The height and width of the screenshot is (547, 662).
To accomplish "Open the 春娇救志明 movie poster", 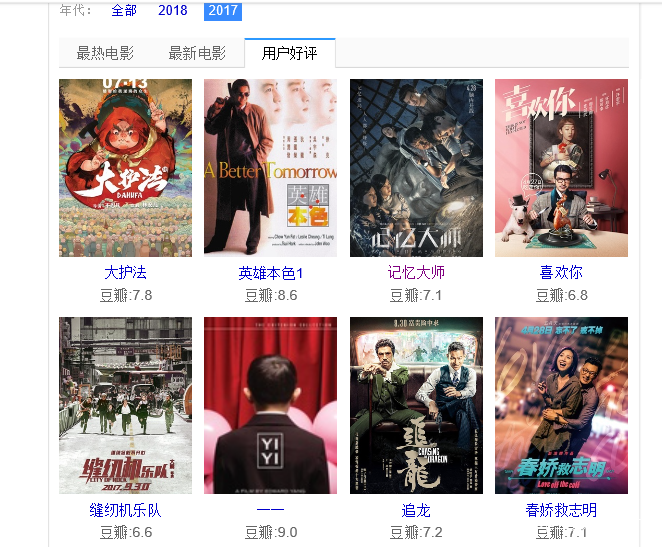I will 561,405.
